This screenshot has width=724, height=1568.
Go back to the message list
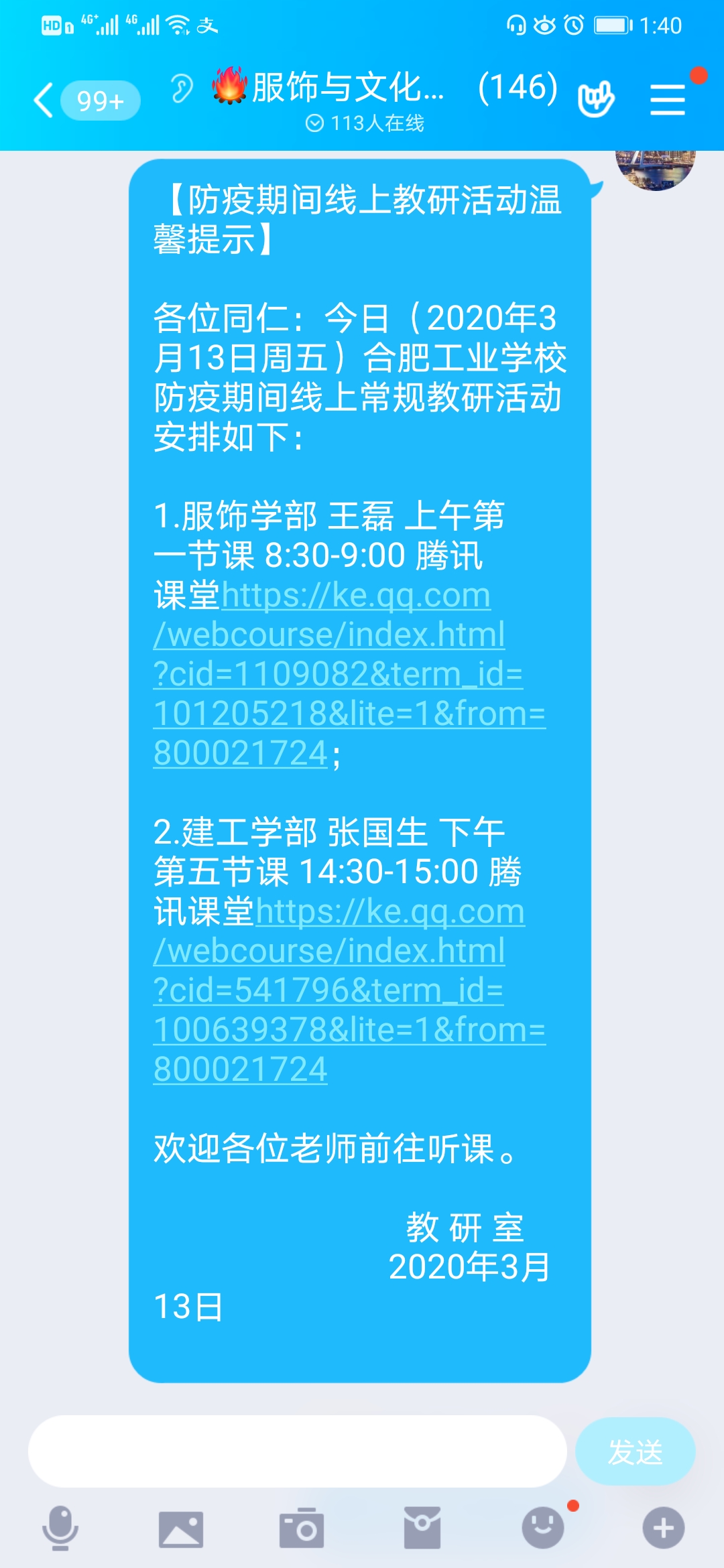pos(44,101)
